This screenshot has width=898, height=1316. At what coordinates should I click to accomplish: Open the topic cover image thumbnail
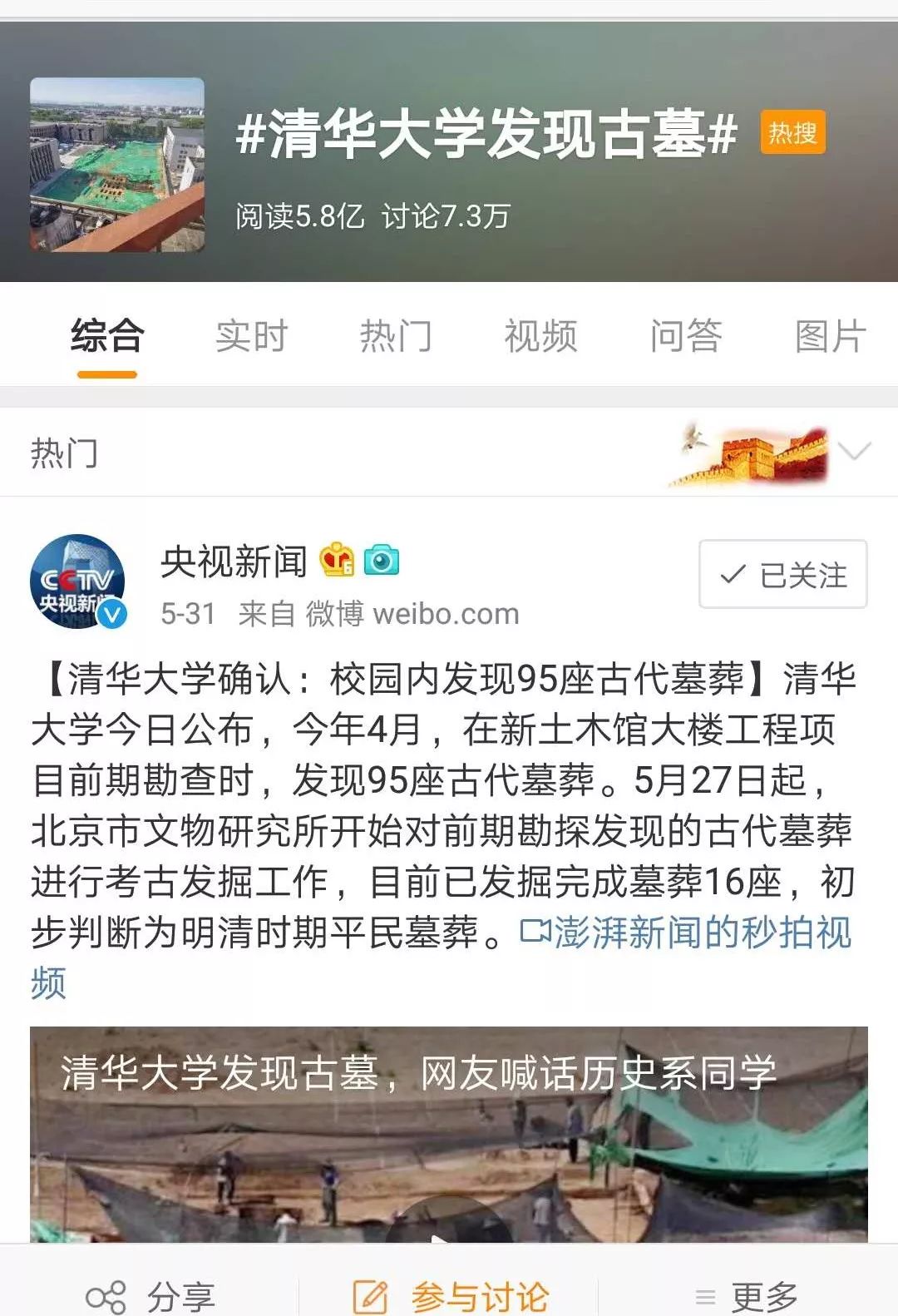(117, 165)
